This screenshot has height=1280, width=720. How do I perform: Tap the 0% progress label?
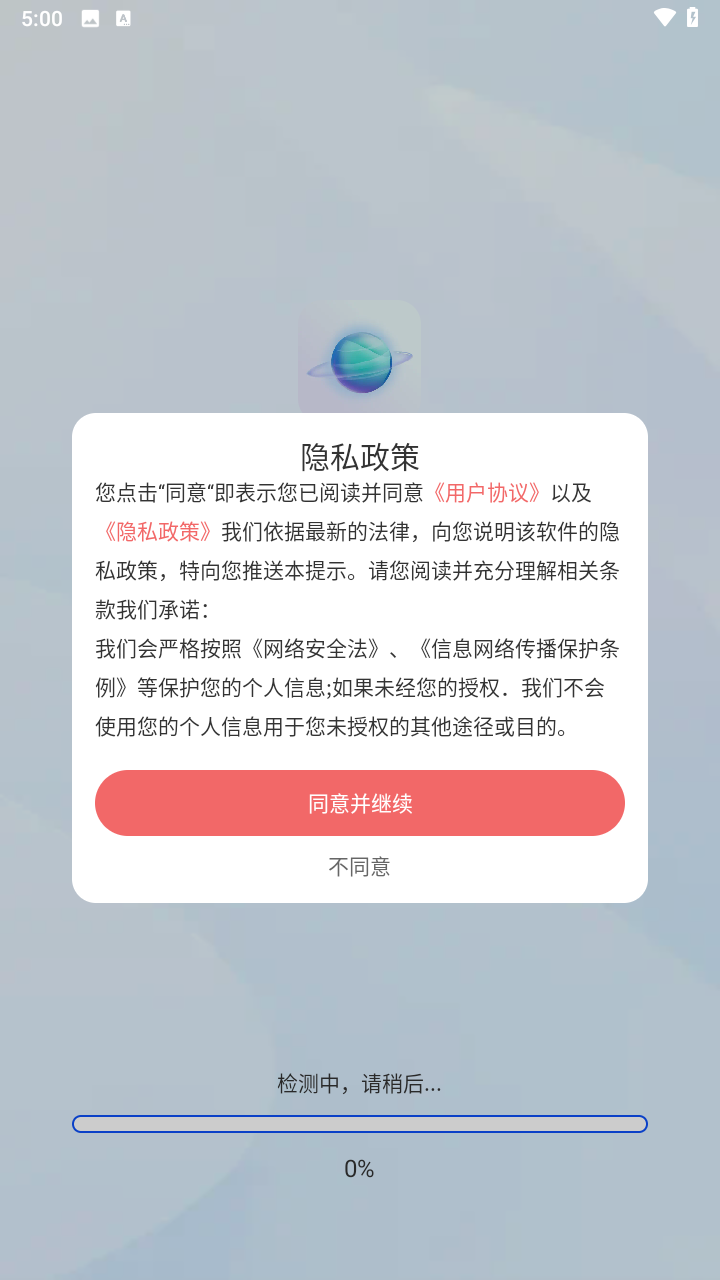point(359,1167)
